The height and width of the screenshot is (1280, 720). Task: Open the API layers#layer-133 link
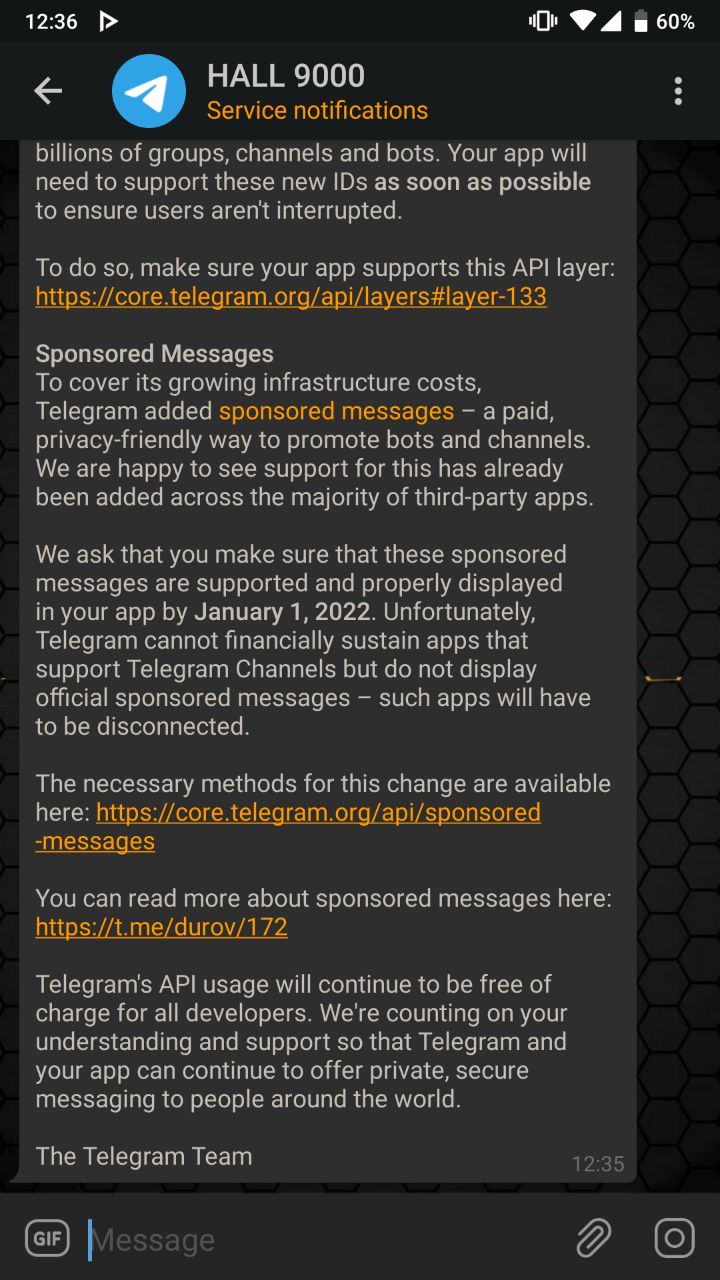click(x=290, y=297)
